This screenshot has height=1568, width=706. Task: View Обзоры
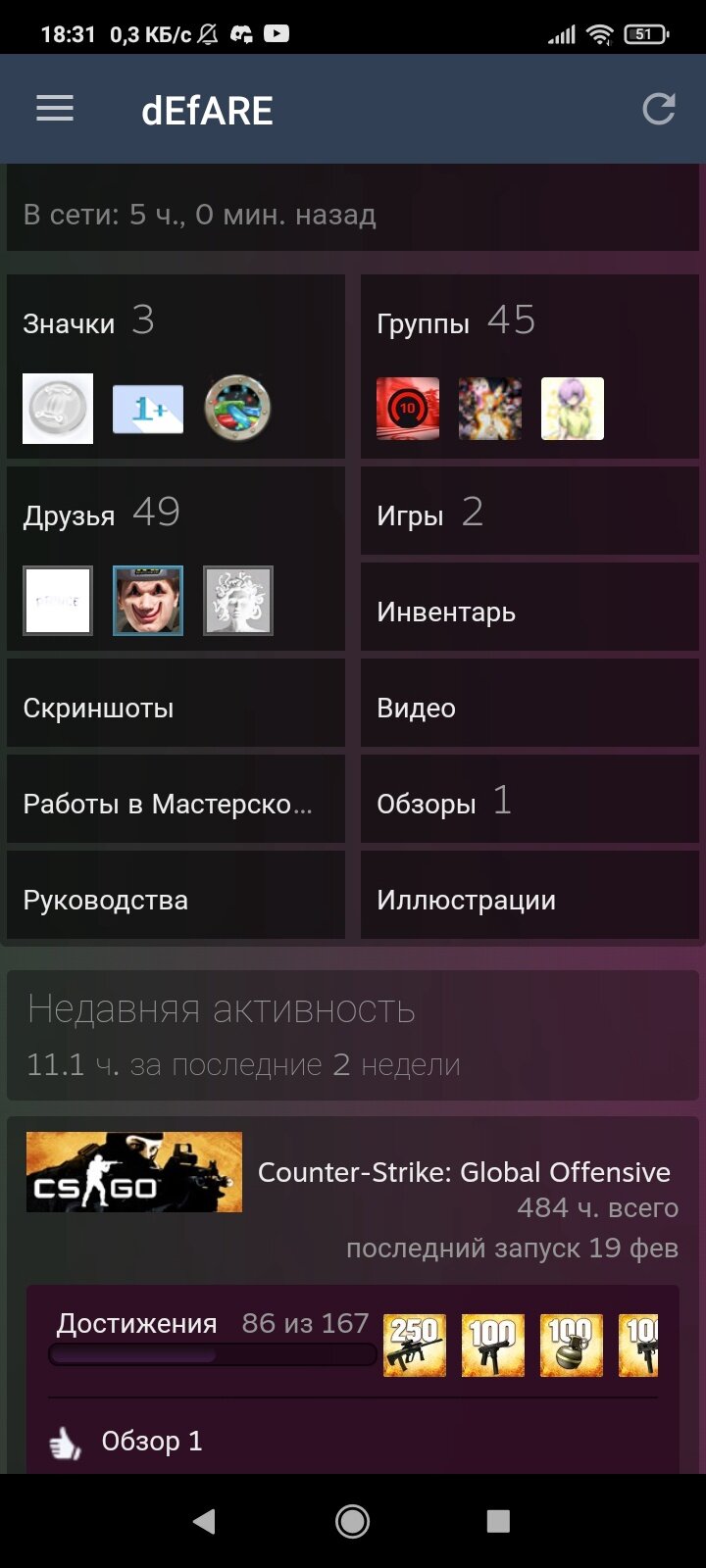(x=529, y=804)
